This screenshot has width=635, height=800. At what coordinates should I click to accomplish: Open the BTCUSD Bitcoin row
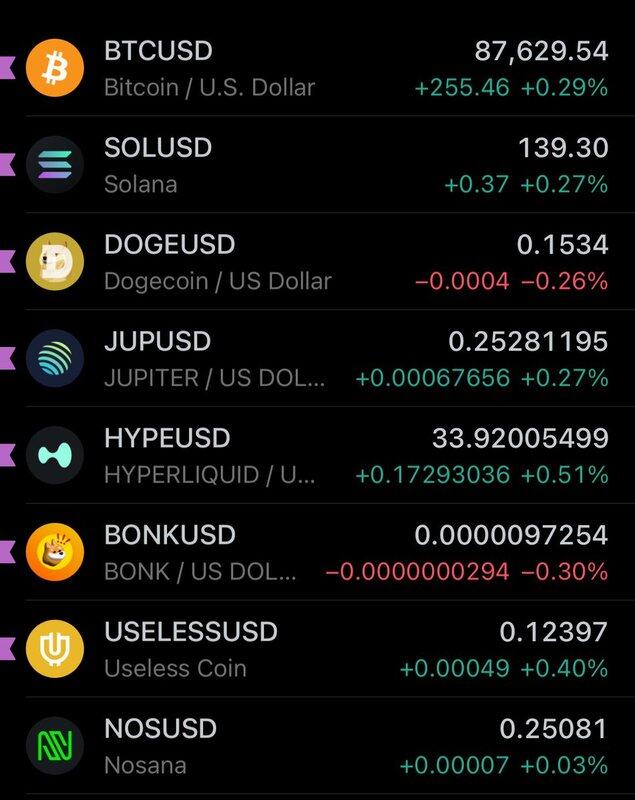click(x=317, y=68)
